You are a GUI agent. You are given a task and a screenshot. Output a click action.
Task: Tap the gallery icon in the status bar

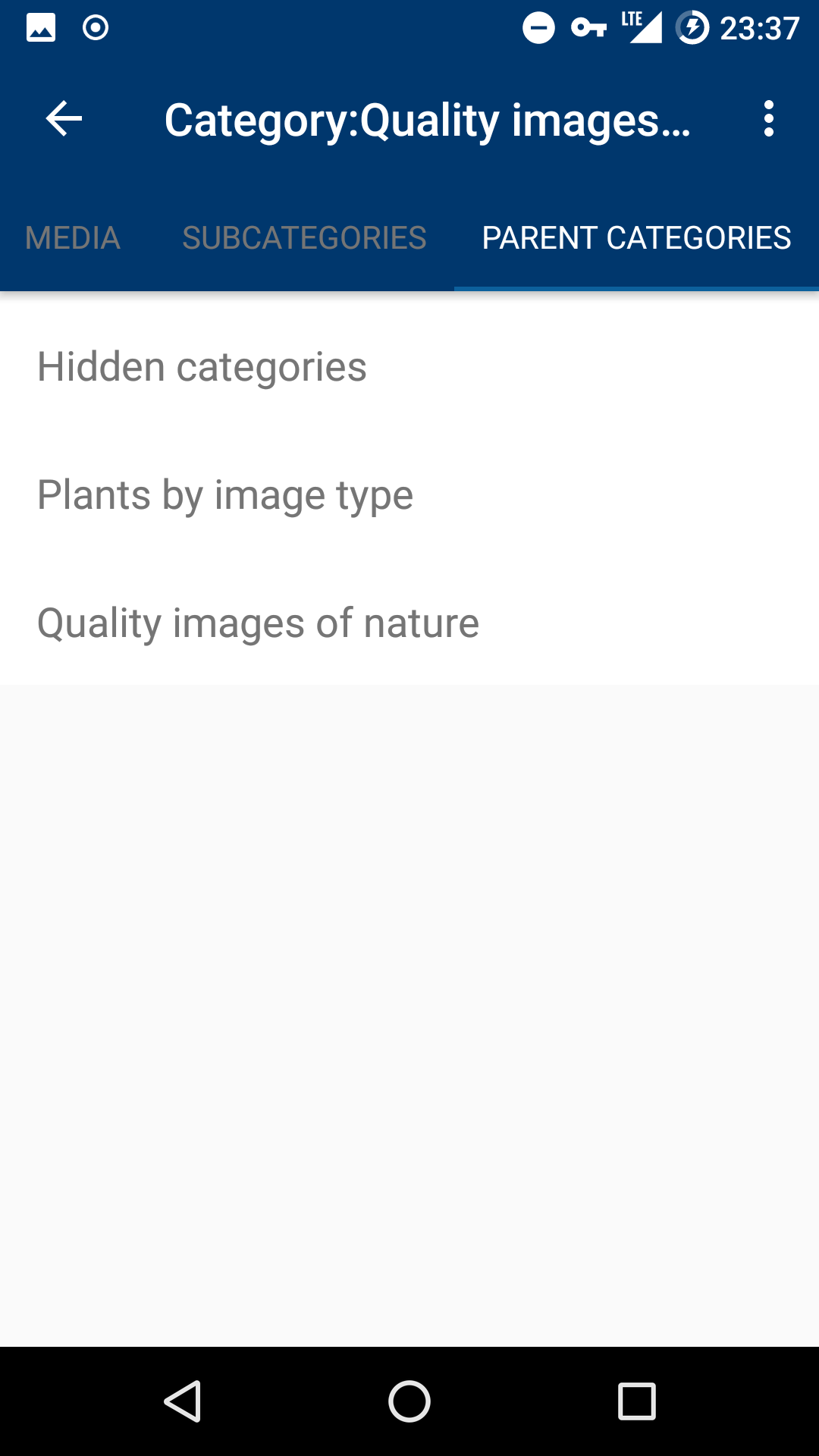41,28
